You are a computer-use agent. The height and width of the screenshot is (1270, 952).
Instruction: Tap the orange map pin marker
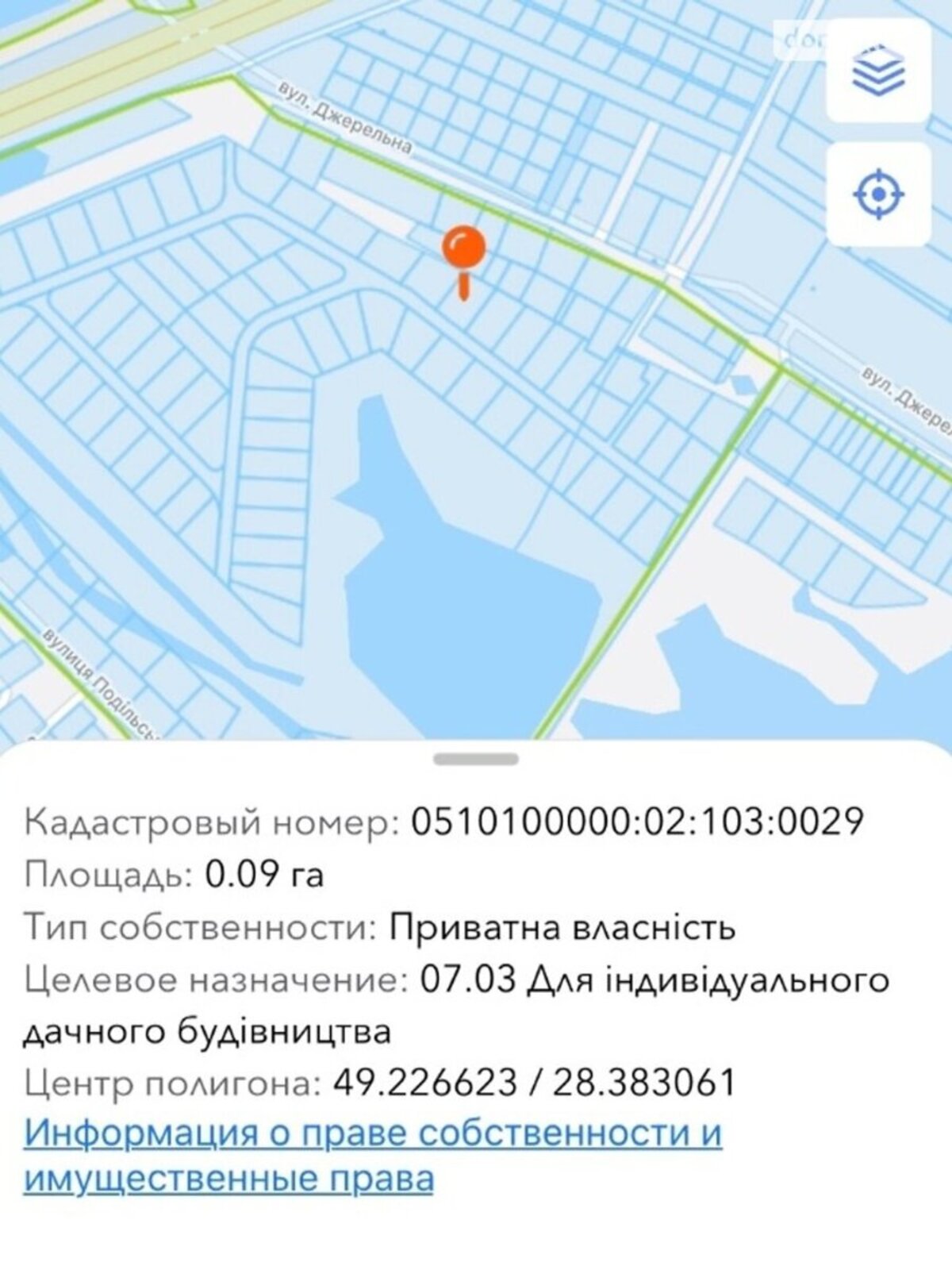click(x=464, y=251)
